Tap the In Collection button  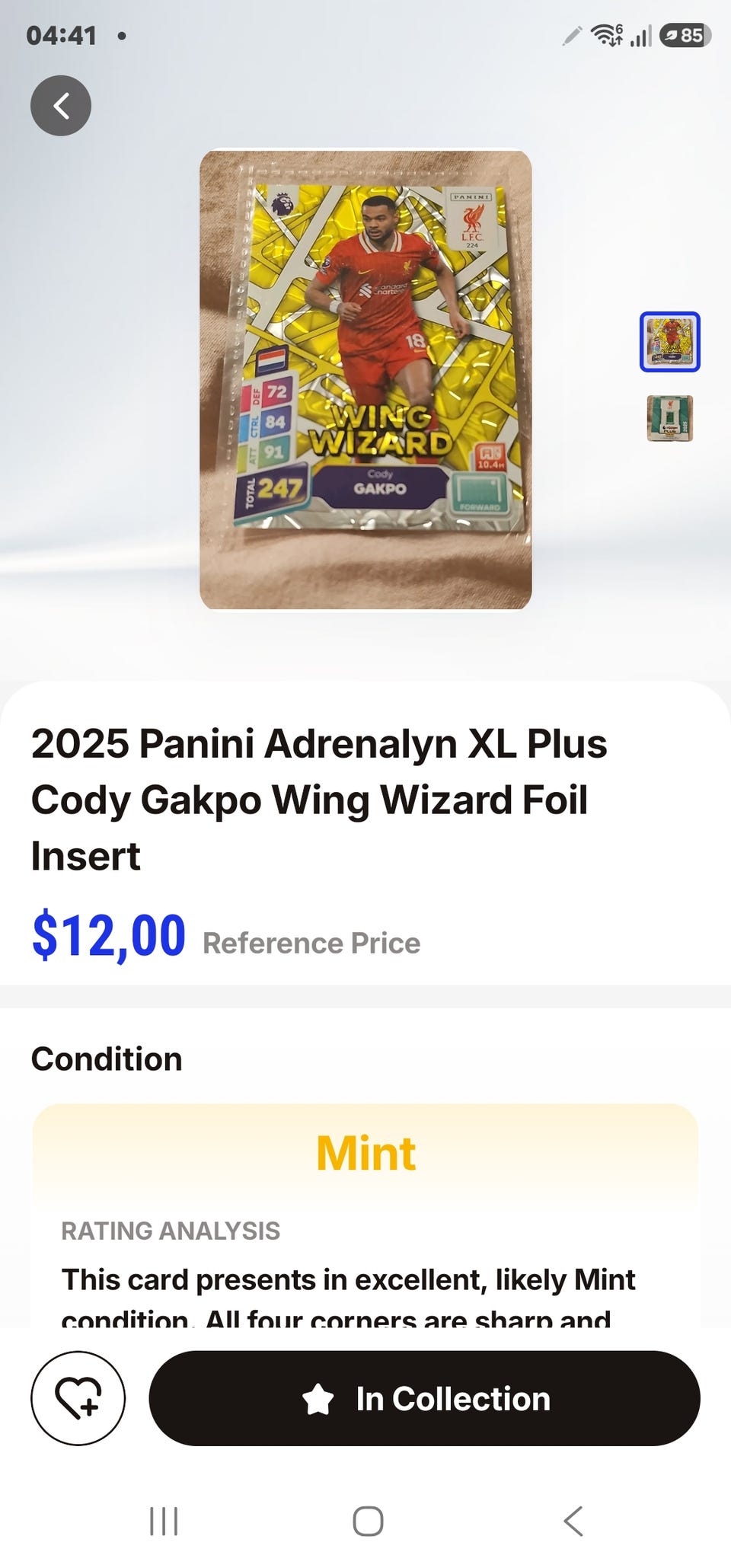point(424,1398)
